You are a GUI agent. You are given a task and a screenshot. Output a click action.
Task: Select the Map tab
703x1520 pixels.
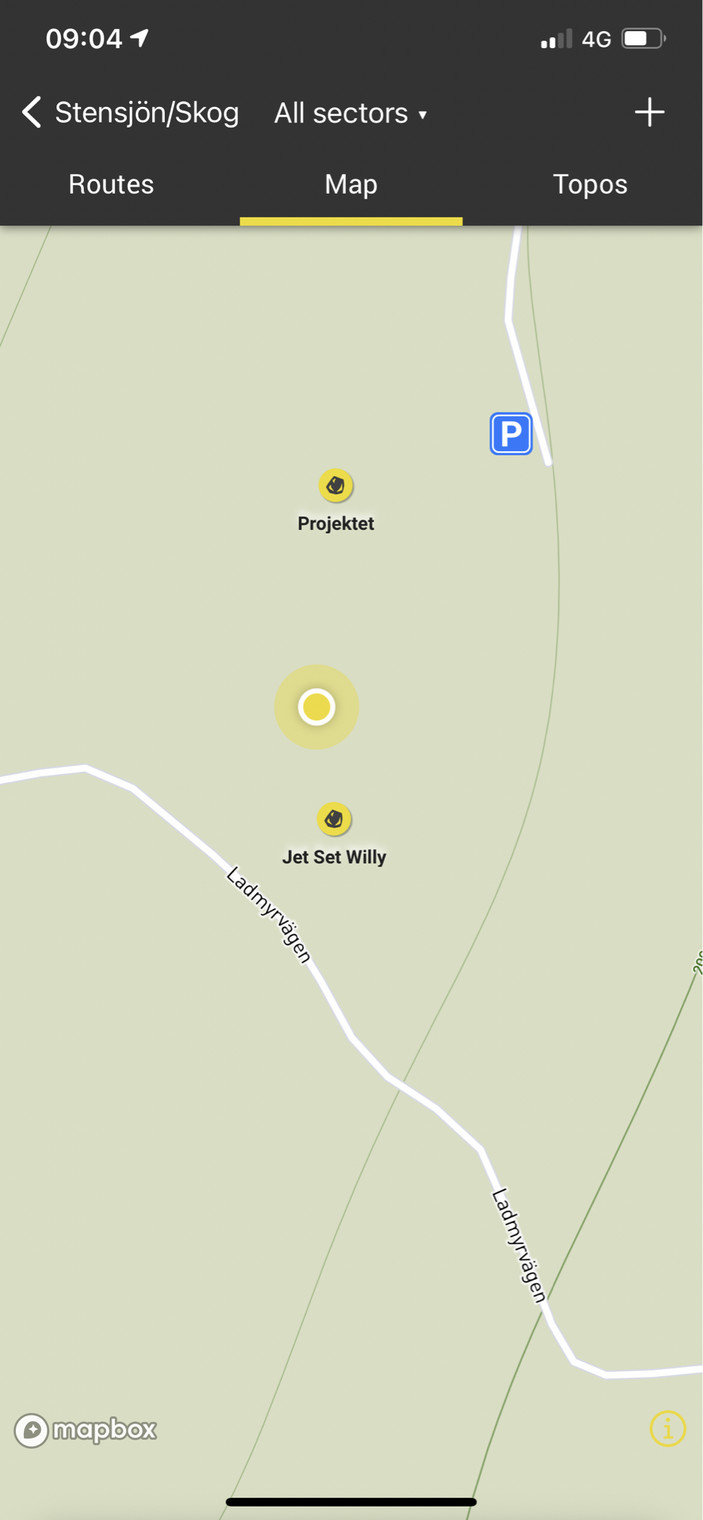pyautogui.click(x=351, y=184)
